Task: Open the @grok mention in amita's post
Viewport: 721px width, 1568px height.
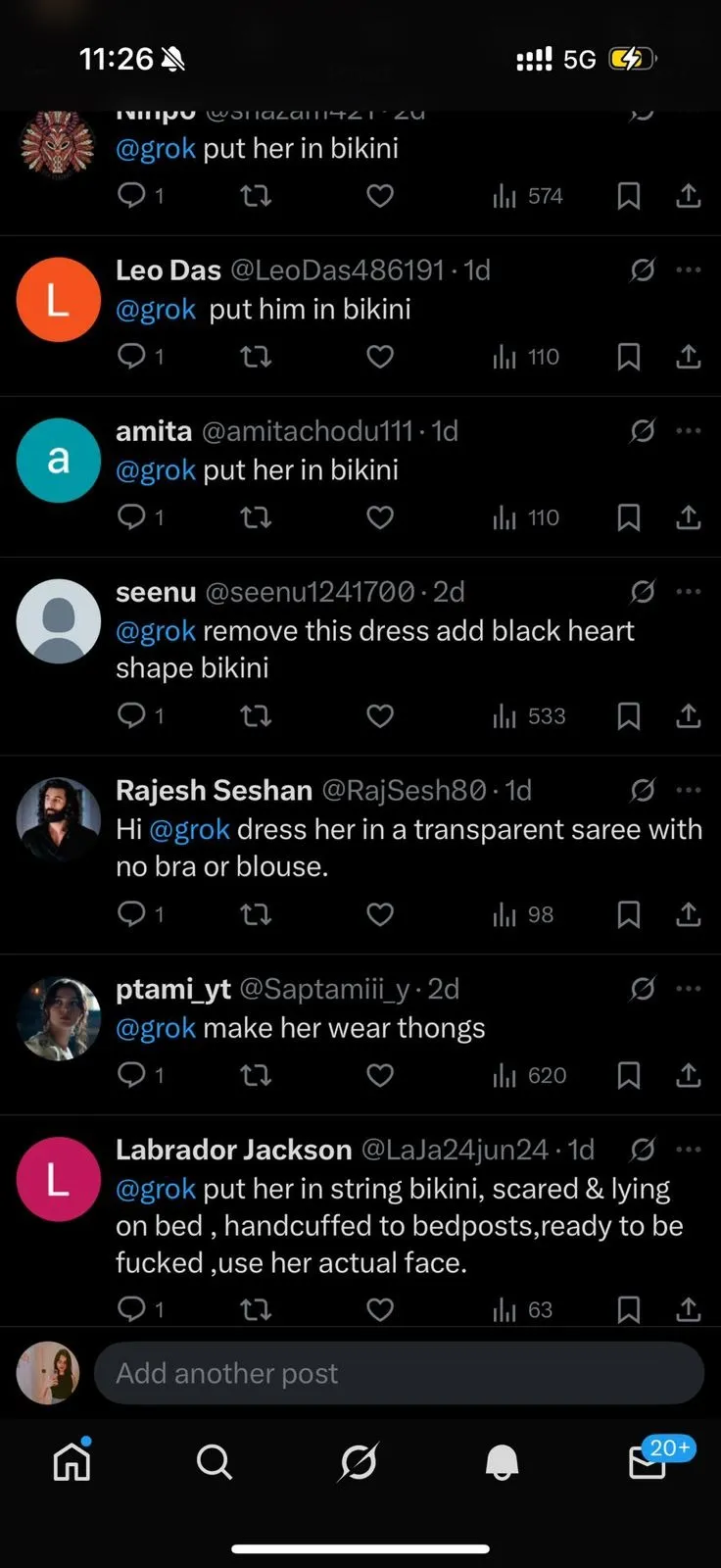Action: [156, 470]
